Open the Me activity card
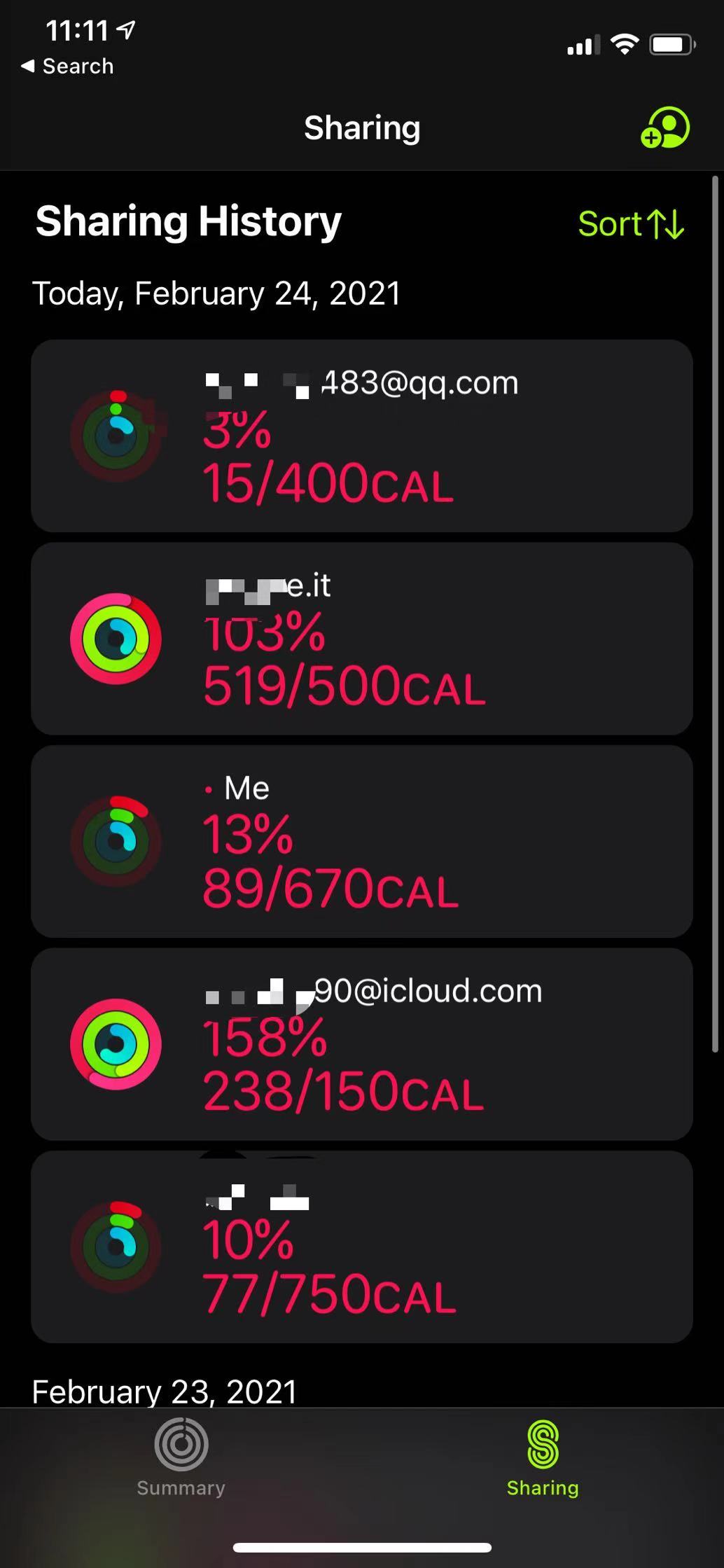Screen dimensions: 724x1568 click(361, 841)
